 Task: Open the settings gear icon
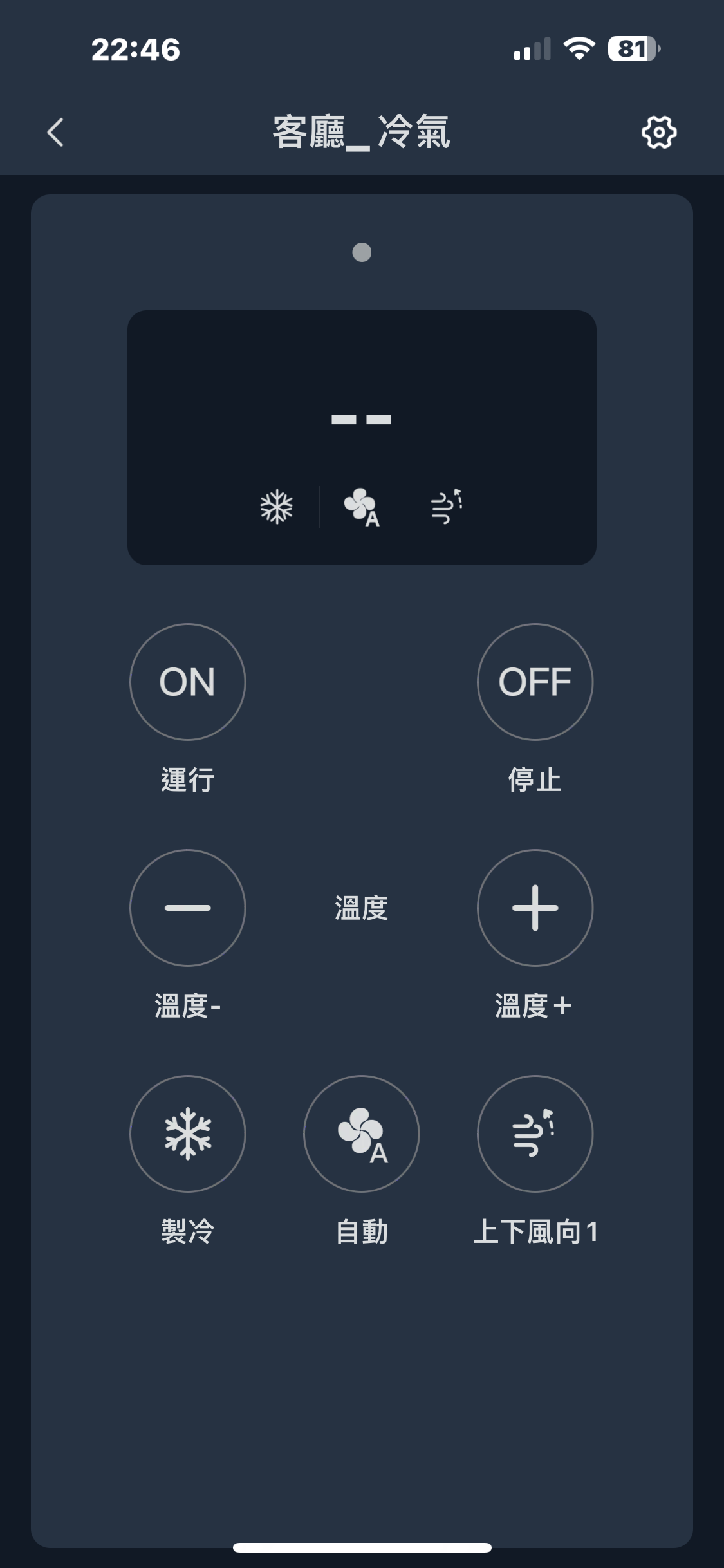658,133
